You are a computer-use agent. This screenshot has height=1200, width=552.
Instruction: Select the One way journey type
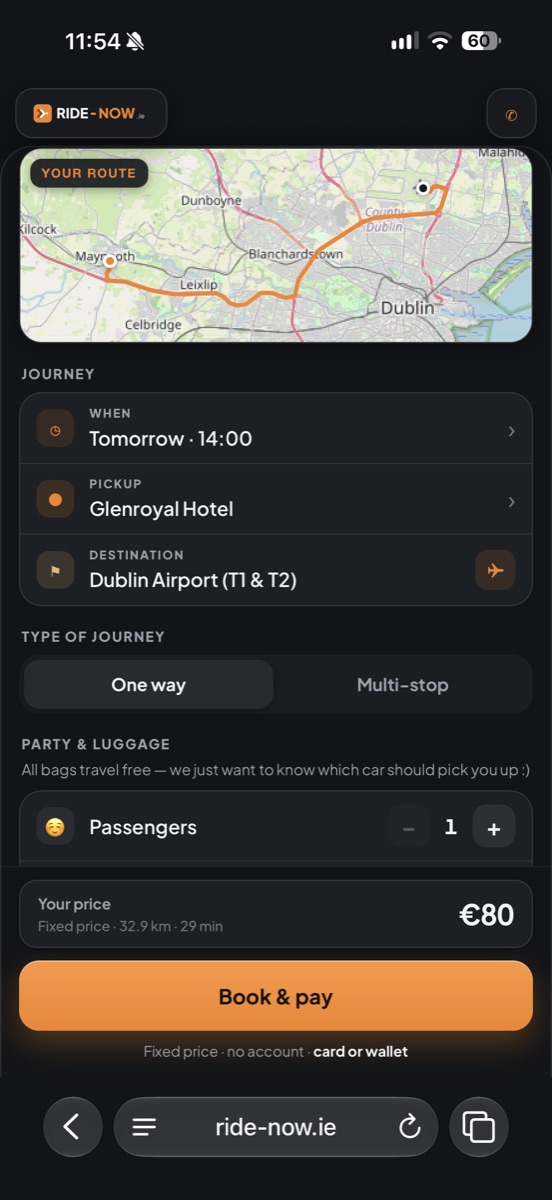148,685
